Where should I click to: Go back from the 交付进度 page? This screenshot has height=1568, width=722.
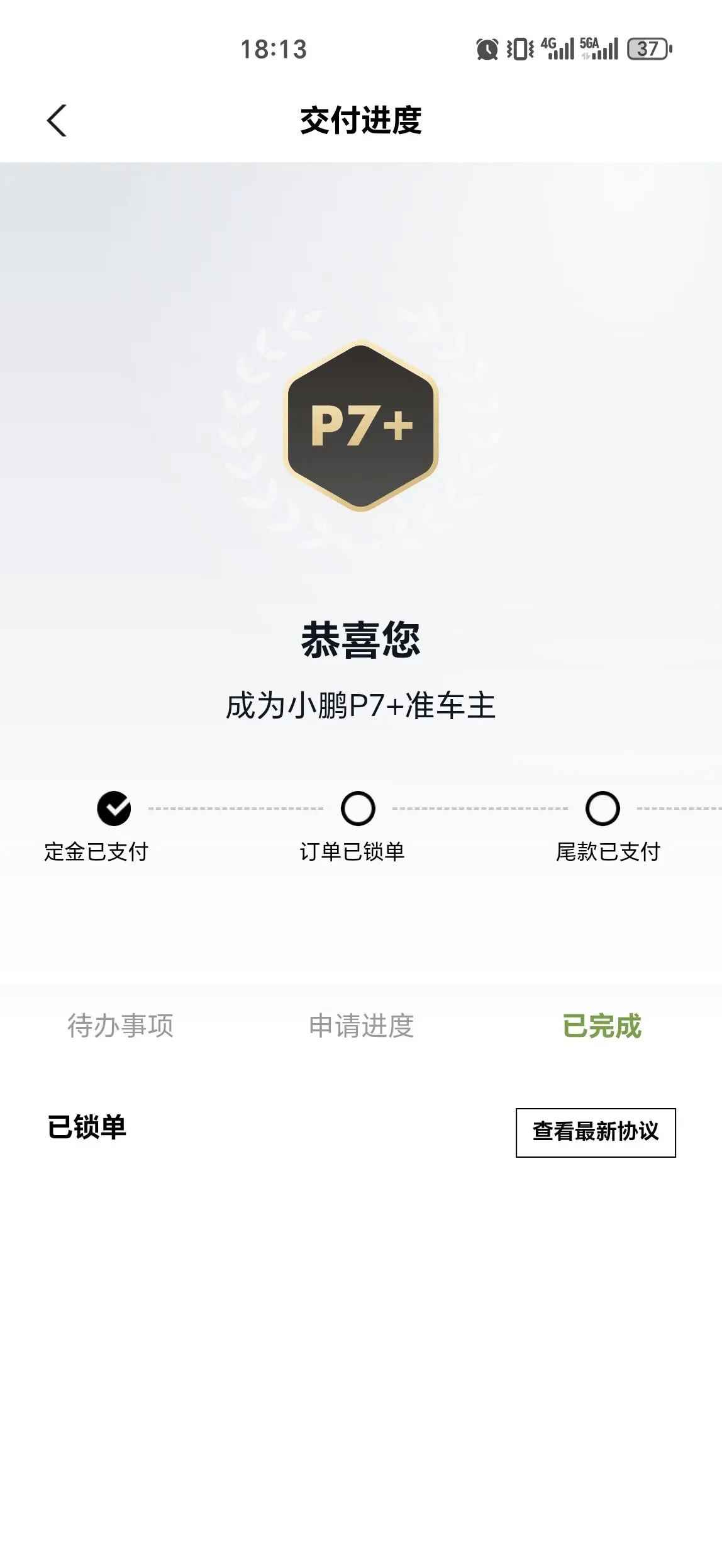tap(57, 120)
